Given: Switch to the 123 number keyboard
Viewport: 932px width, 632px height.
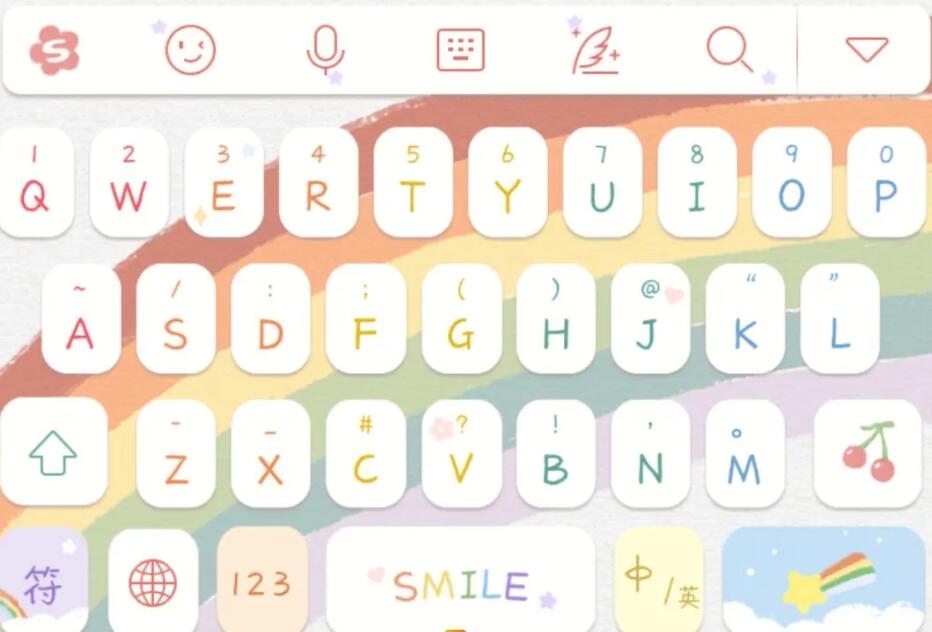Looking at the screenshot, I should [x=262, y=582].
